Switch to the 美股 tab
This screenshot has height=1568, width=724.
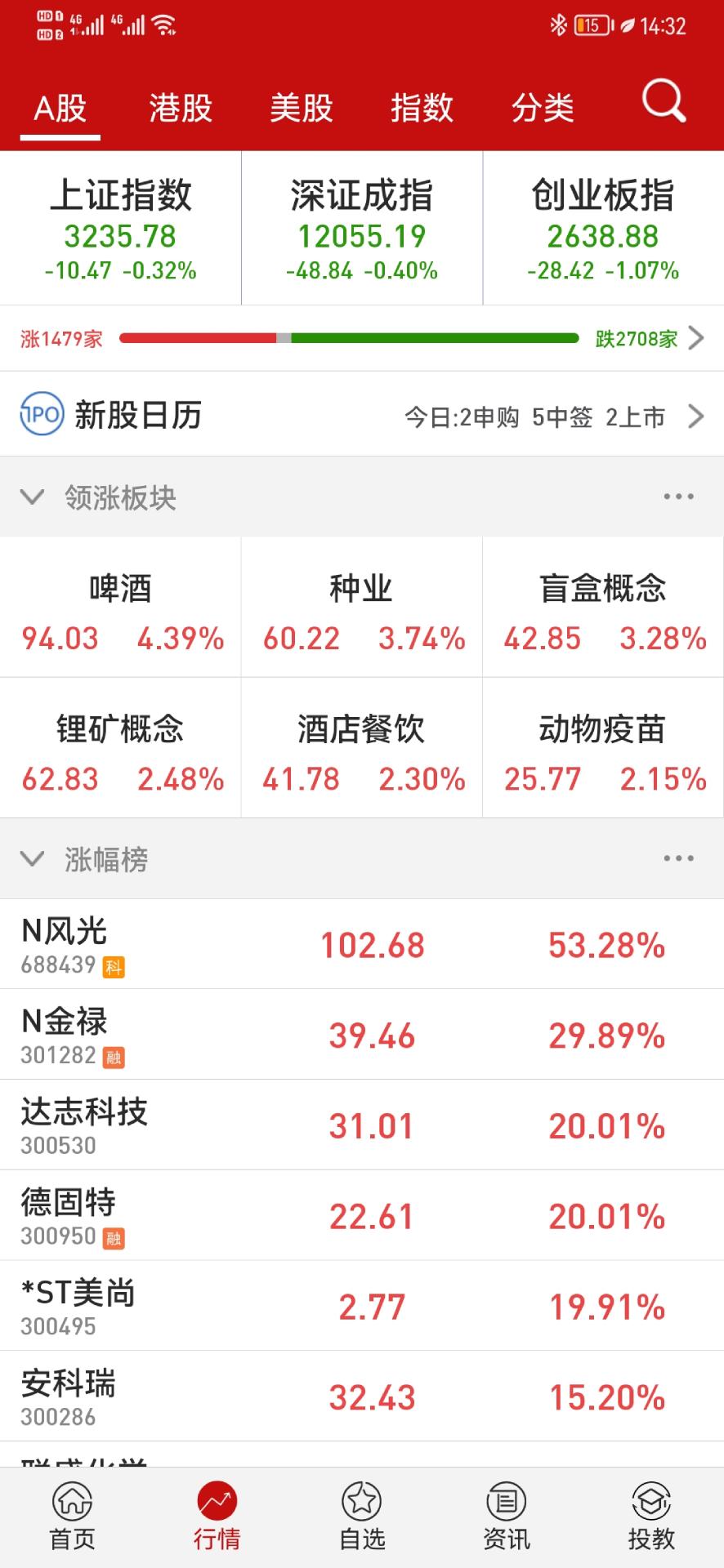pyautogui.click(x=302, y=106)
